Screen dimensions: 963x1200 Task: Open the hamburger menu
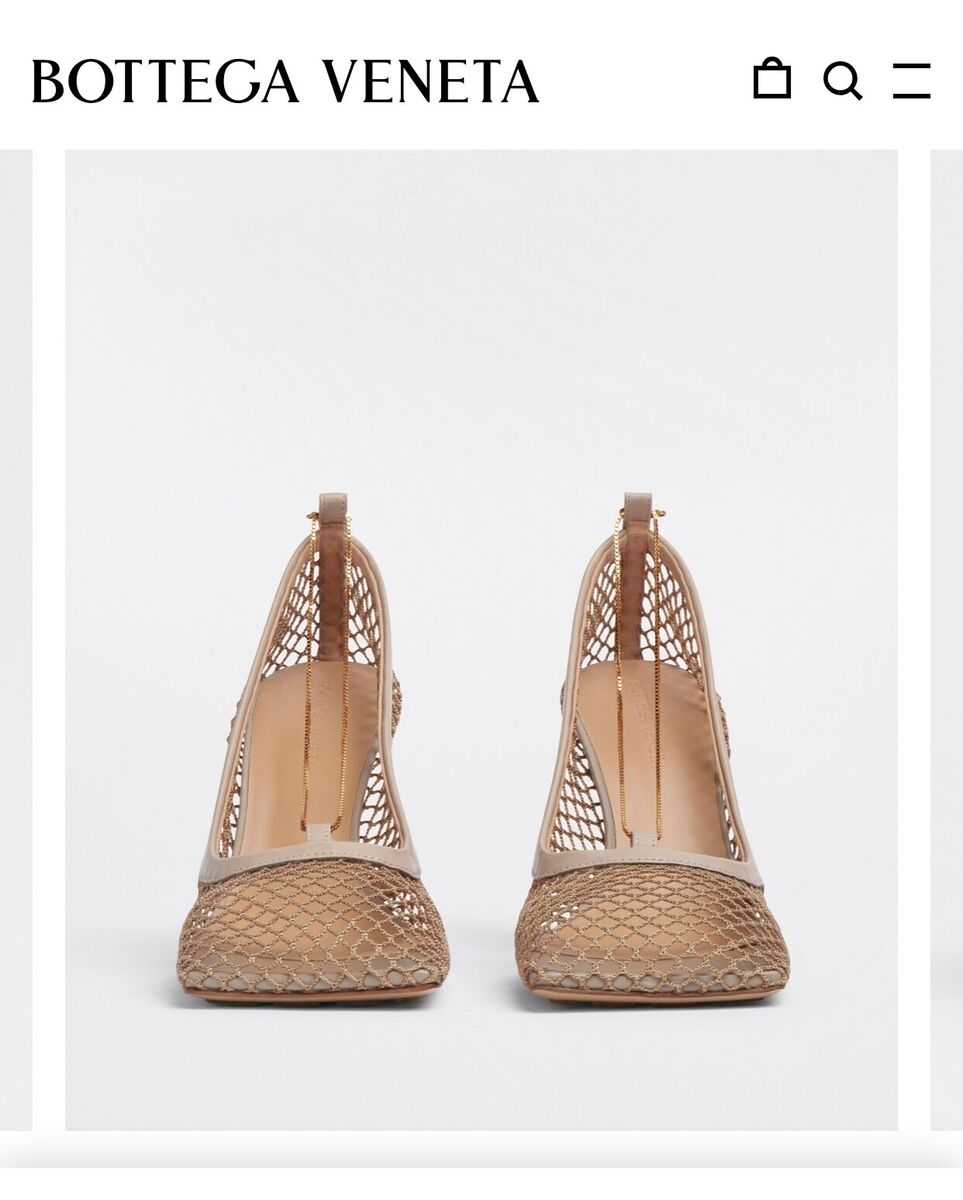pyautogui.click(x=912, y=80)
